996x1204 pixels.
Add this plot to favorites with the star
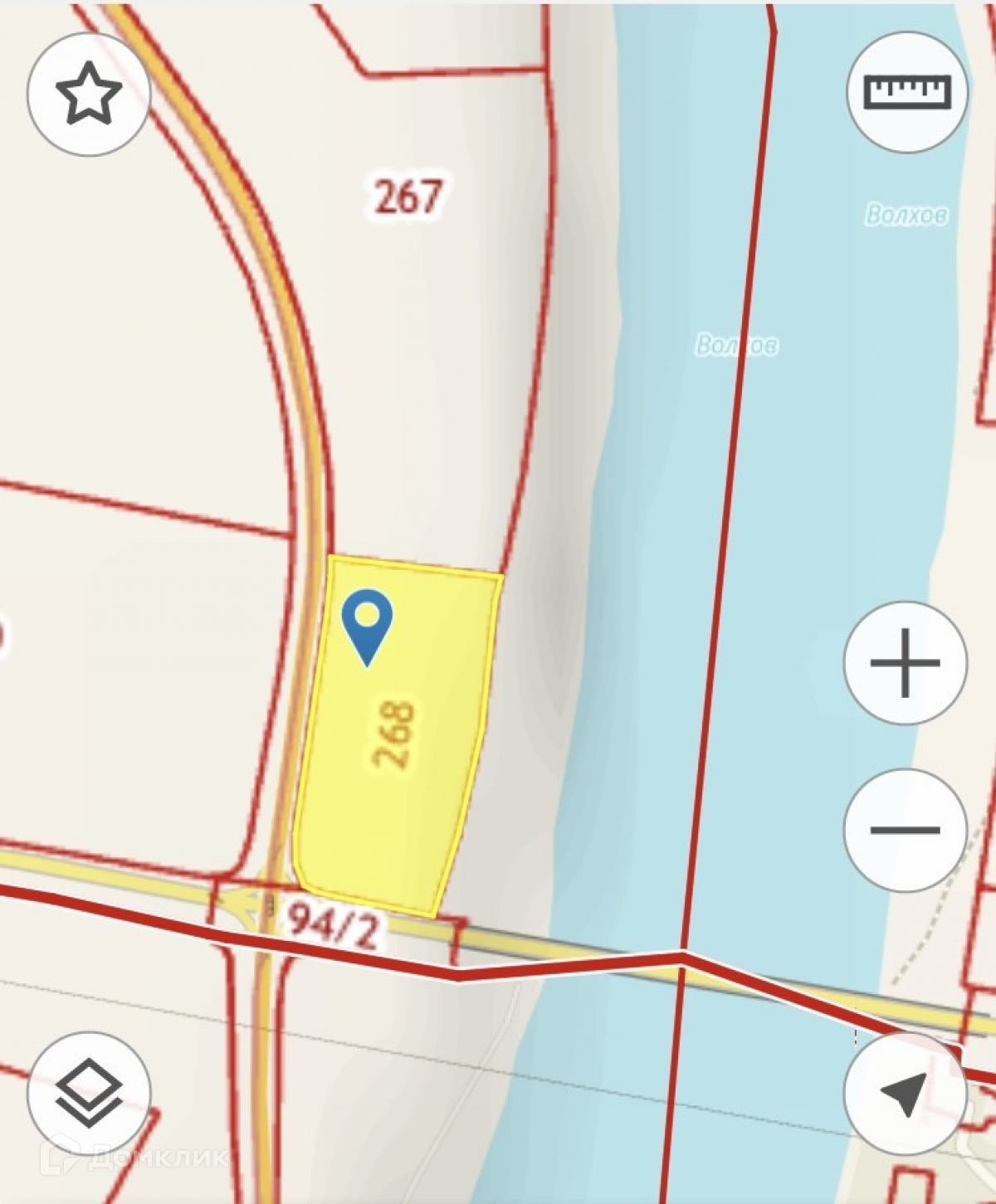pos(89,93)
